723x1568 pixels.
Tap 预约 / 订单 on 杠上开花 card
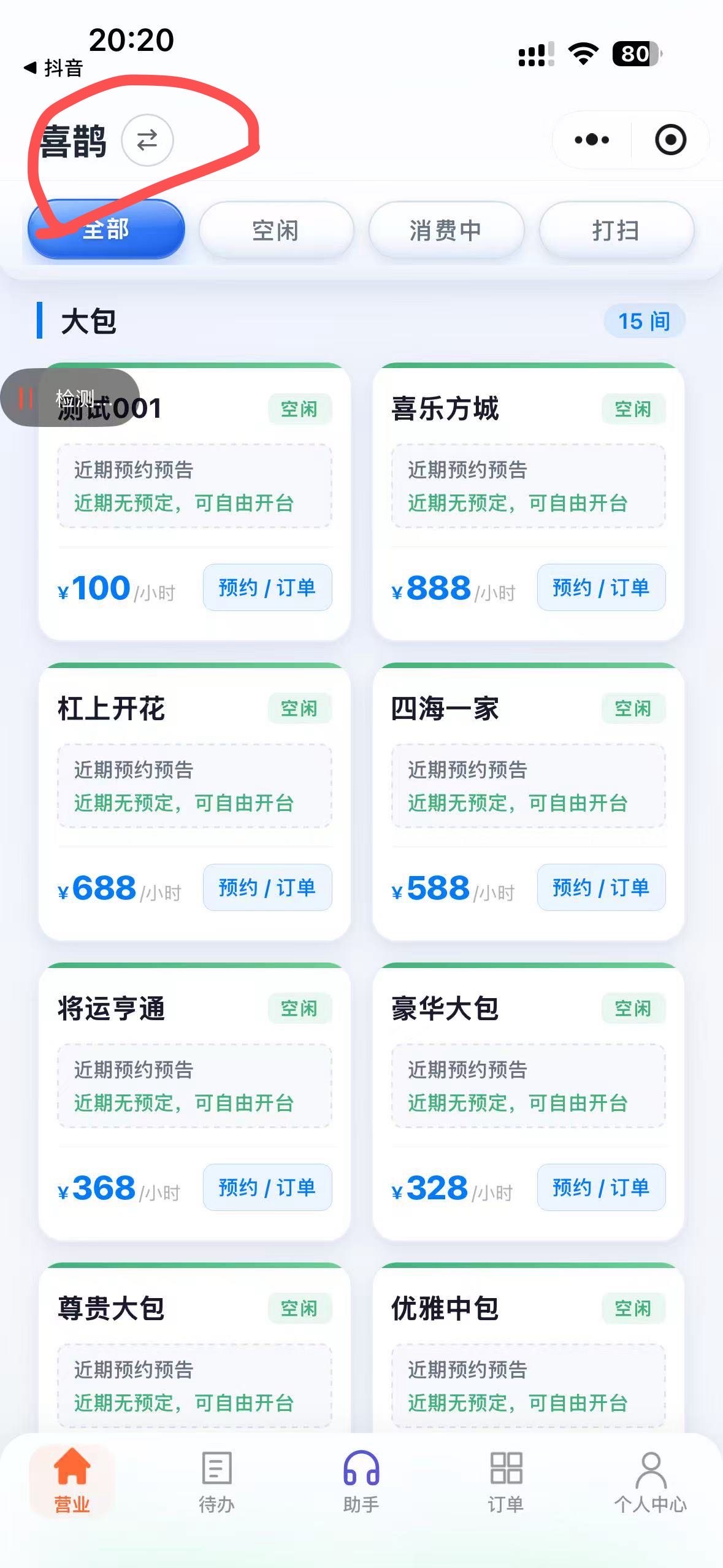point(267,888)
